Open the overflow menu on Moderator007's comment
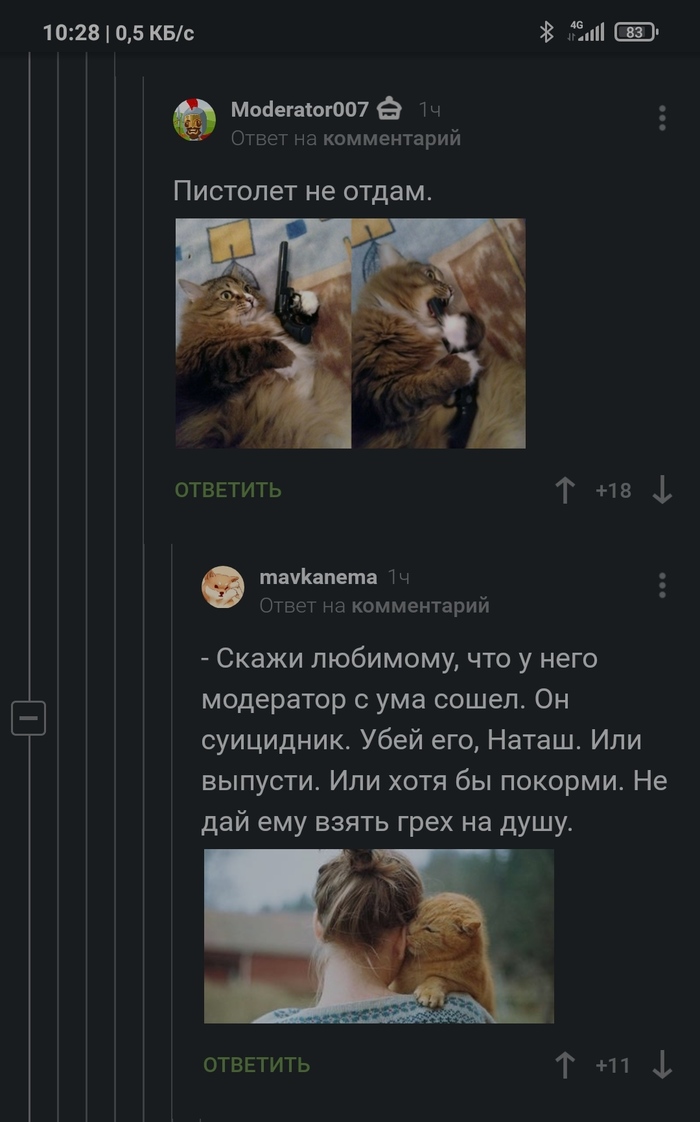 coord(662,118)
